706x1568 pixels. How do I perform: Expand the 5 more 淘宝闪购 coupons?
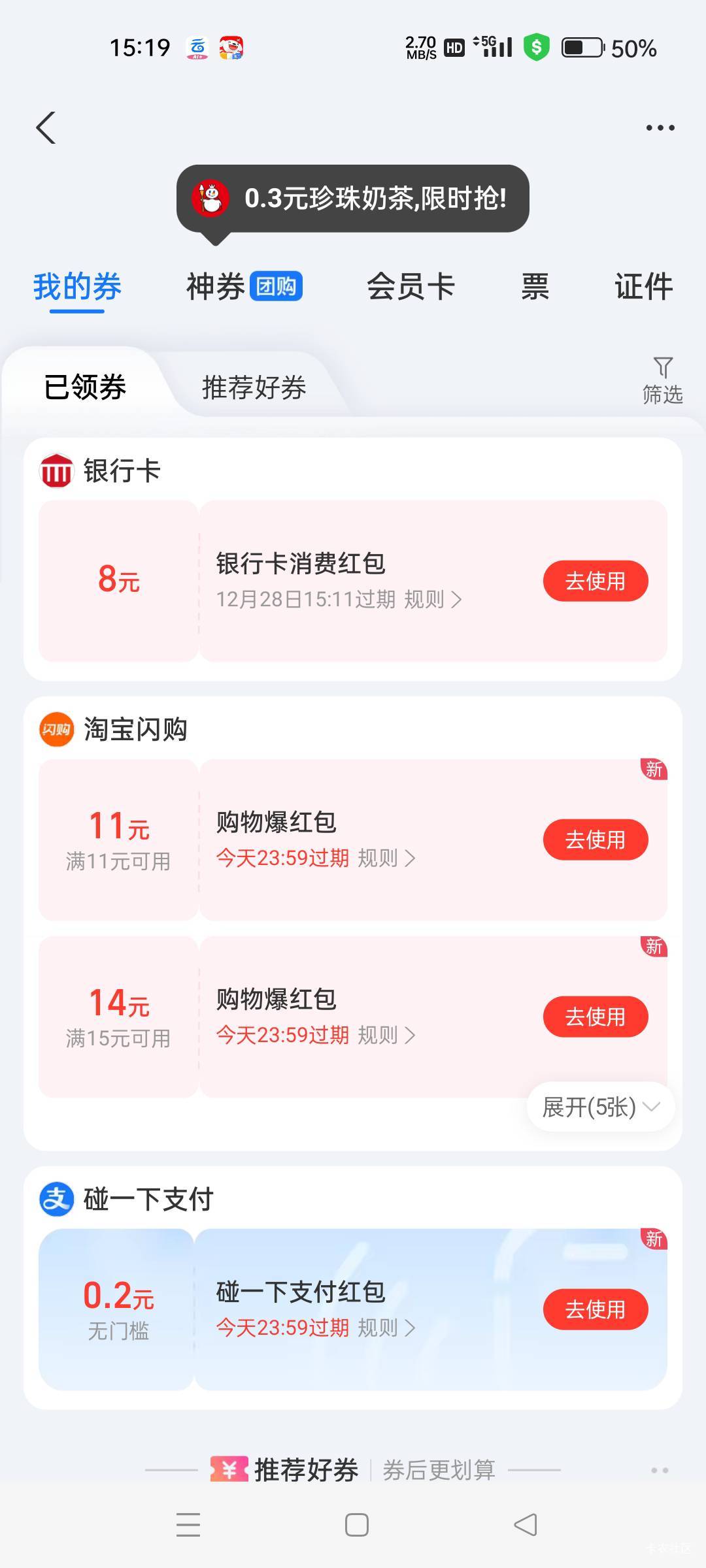pyautogui.click(x=600, y=1107)
